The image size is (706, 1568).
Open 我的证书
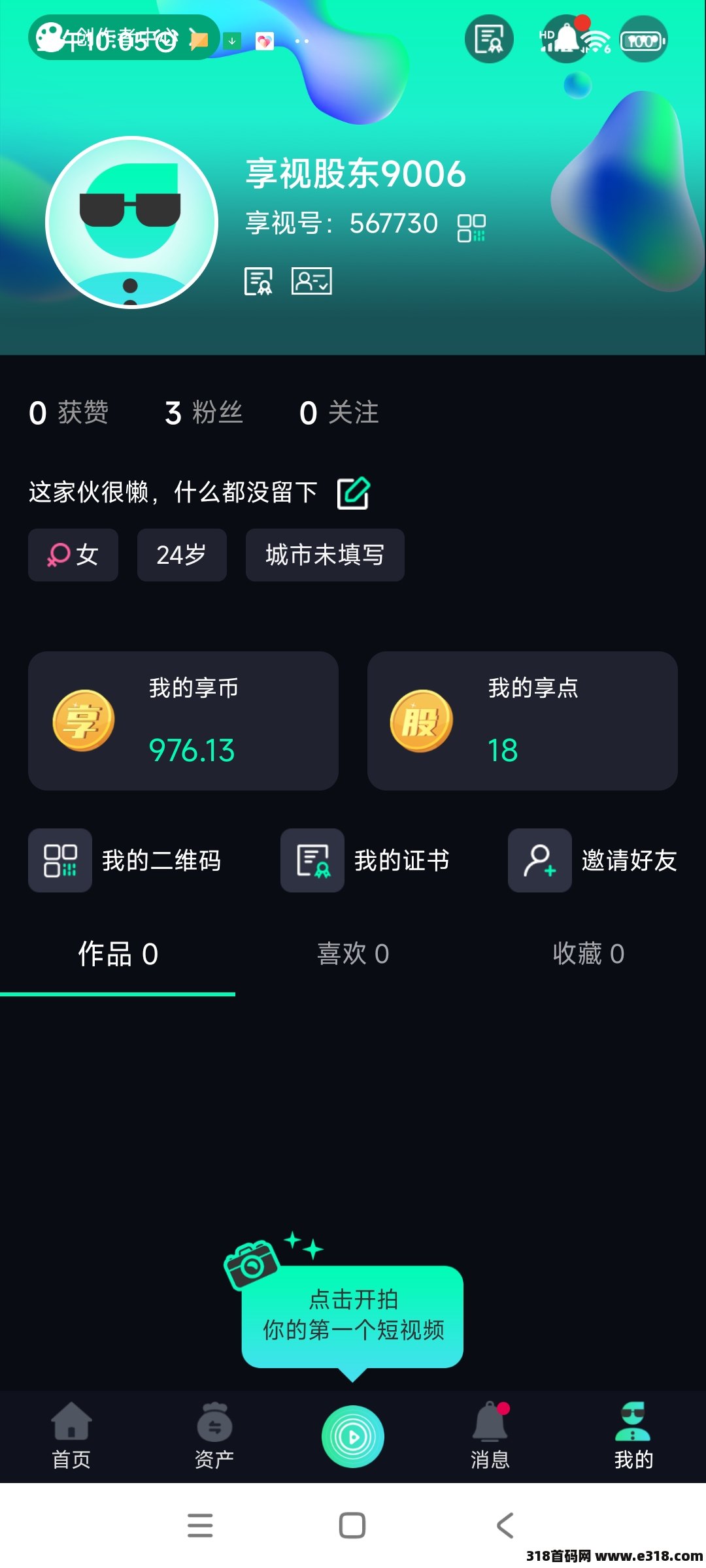(366, 860)
